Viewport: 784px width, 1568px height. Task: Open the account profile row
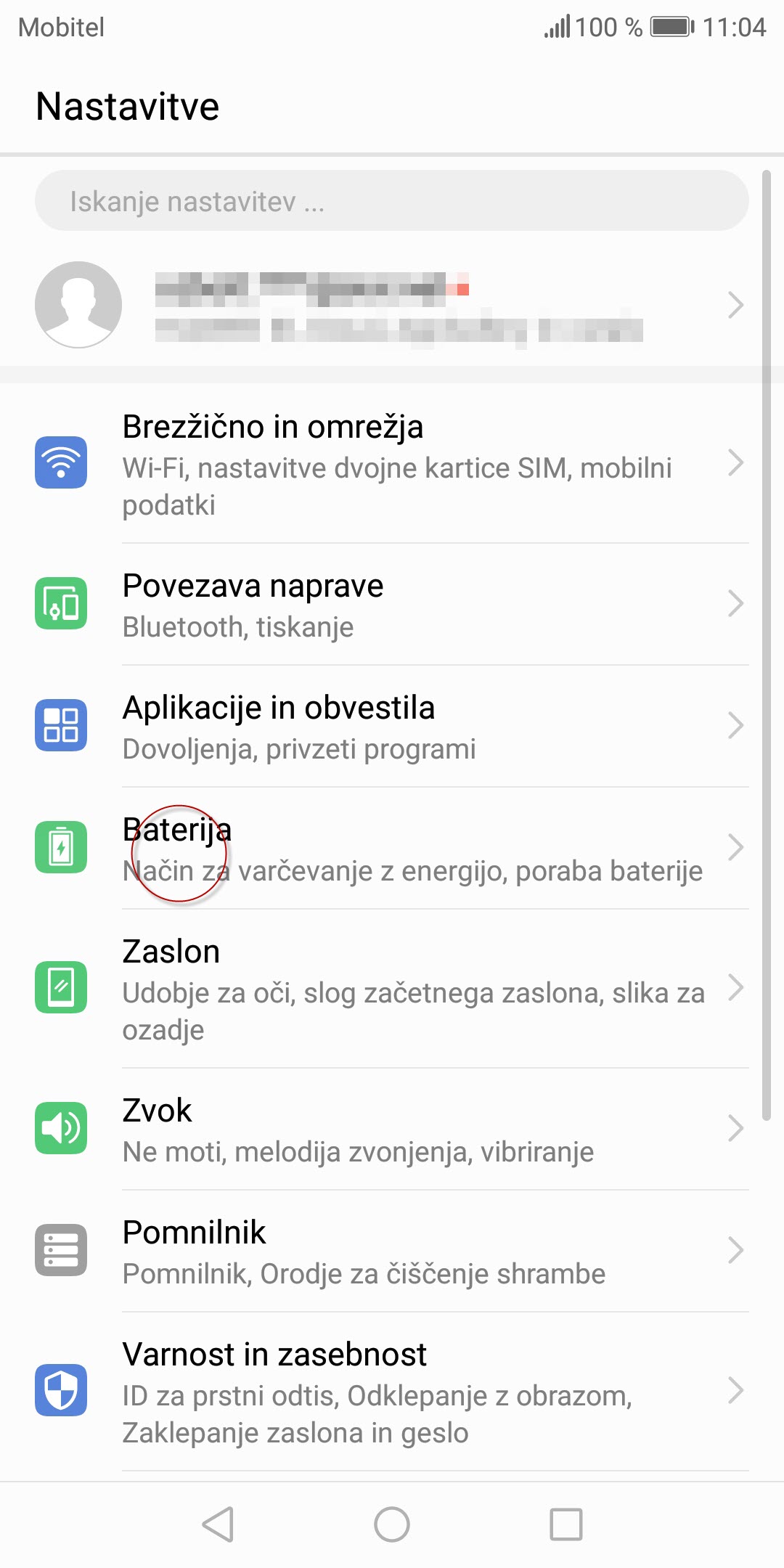pyautogui.click(x=391, y=305)
